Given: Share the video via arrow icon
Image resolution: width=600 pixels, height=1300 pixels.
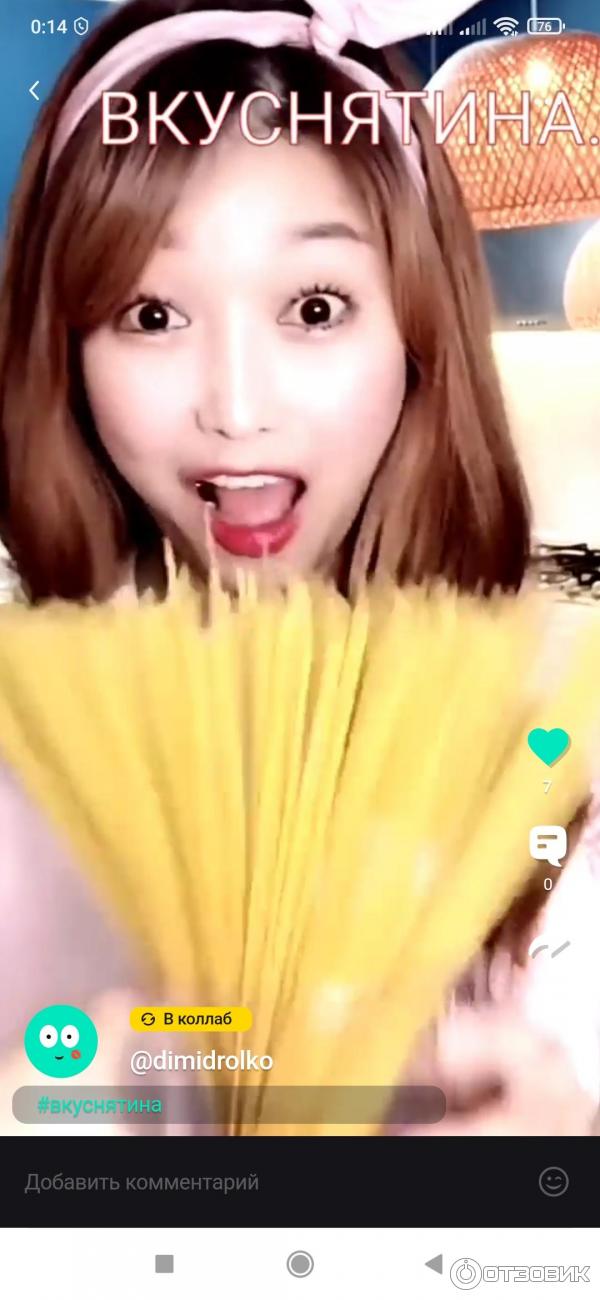Looking at the screenshot, I should [550, 950].
